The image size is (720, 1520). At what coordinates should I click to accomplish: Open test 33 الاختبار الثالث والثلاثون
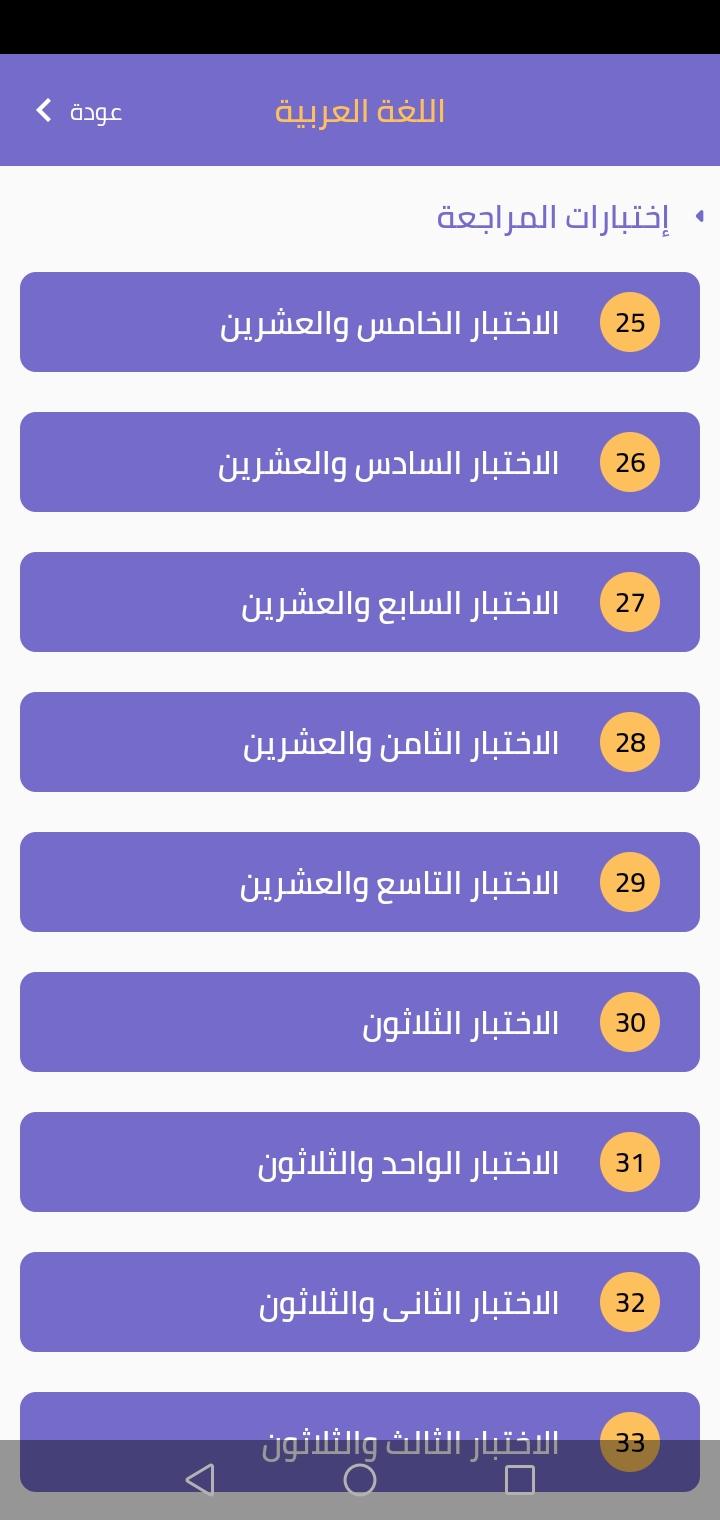point(360,1416)
